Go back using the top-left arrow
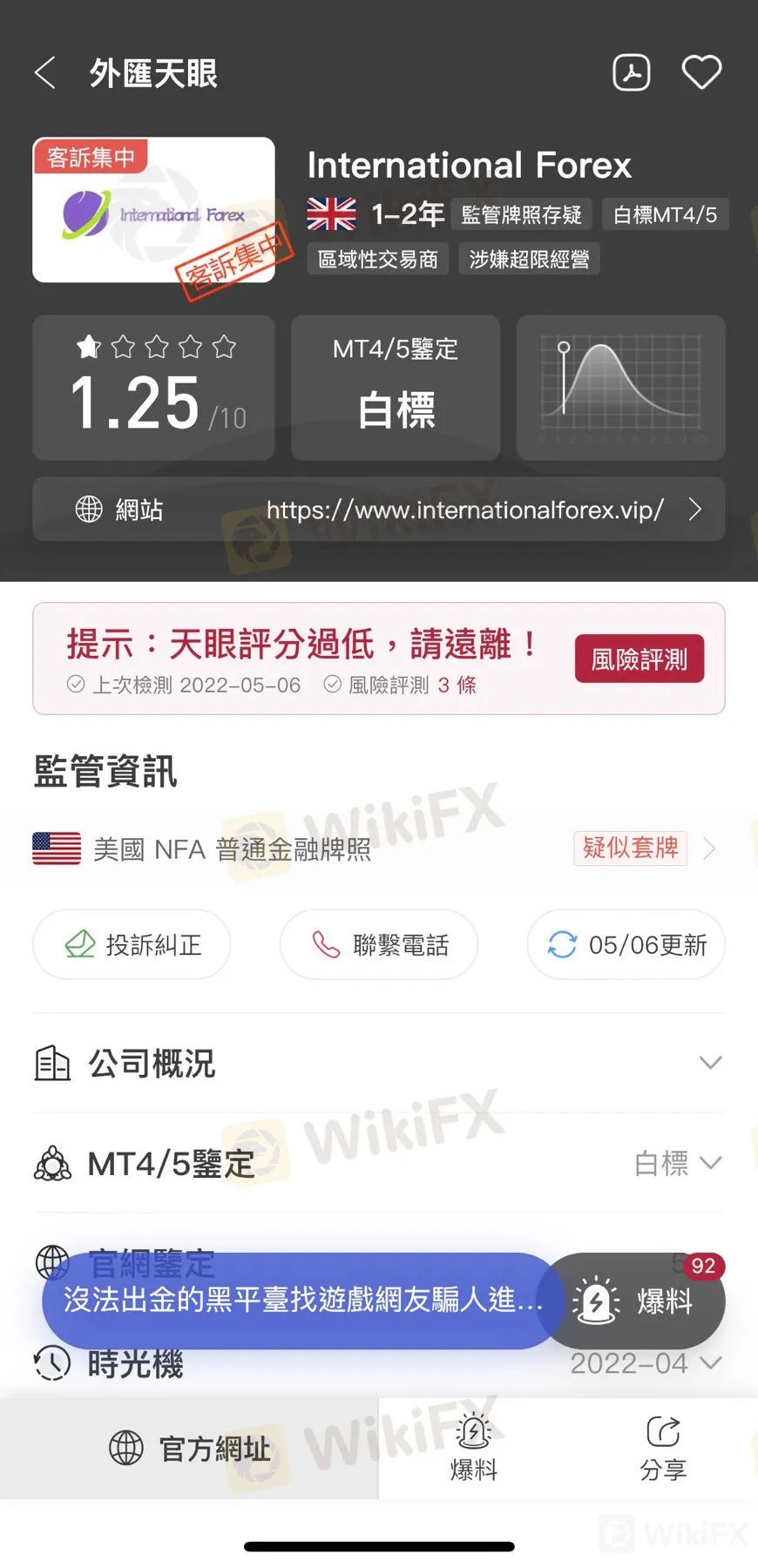This screenshot has height=1568, width=758. pyautogui.click(x=45, y=73)
